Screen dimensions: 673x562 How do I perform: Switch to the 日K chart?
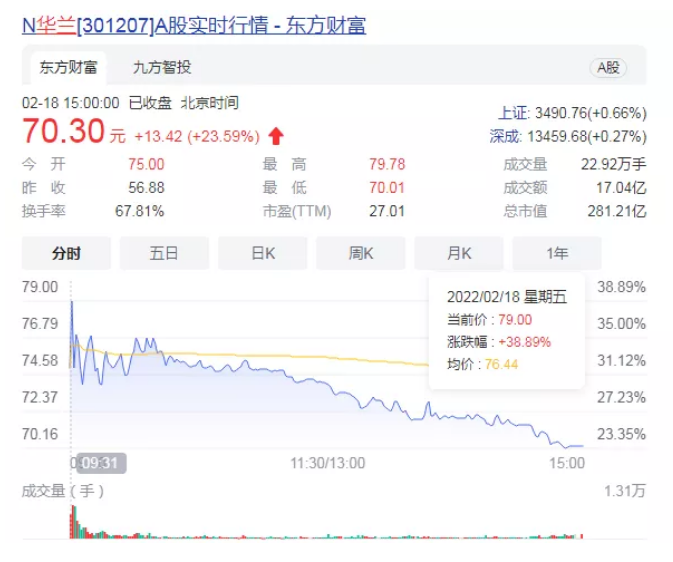click(262, 253)
